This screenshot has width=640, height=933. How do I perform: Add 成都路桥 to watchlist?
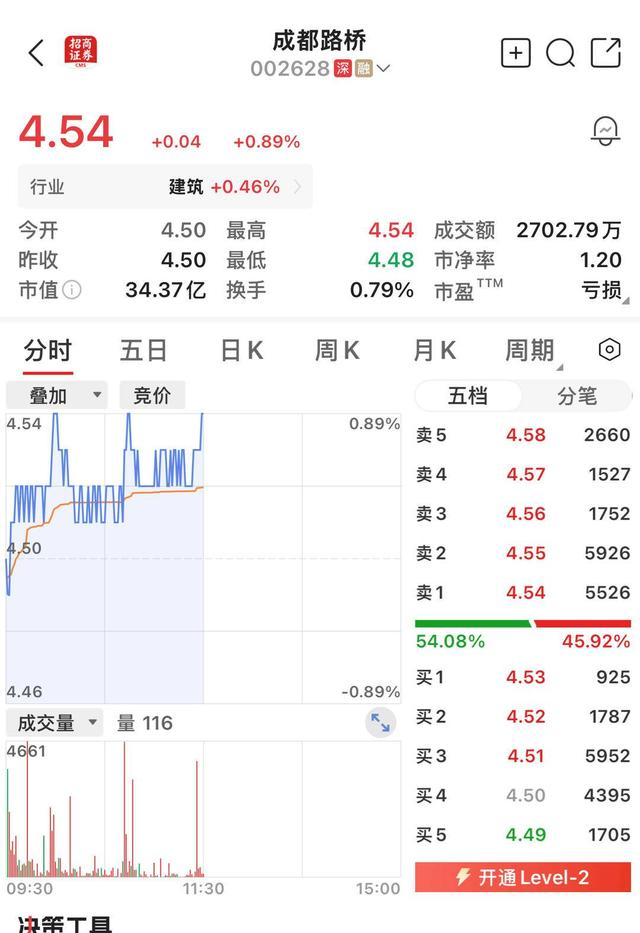click(515, 53)
